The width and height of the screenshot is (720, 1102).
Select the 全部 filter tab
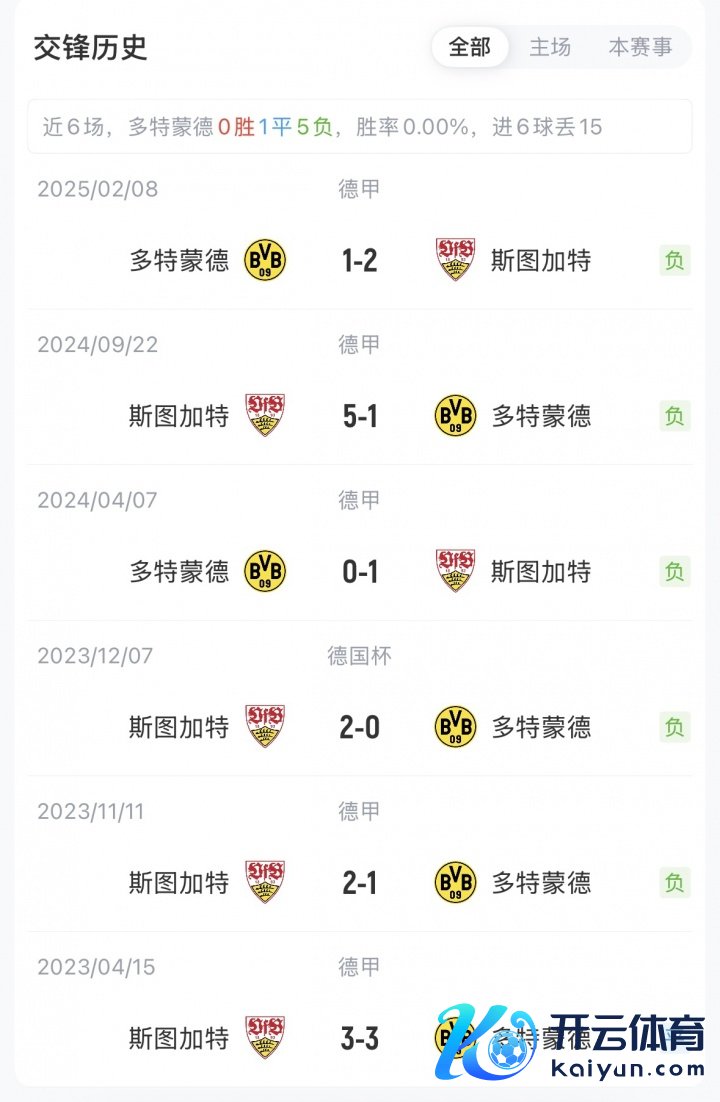coord(470,47)
